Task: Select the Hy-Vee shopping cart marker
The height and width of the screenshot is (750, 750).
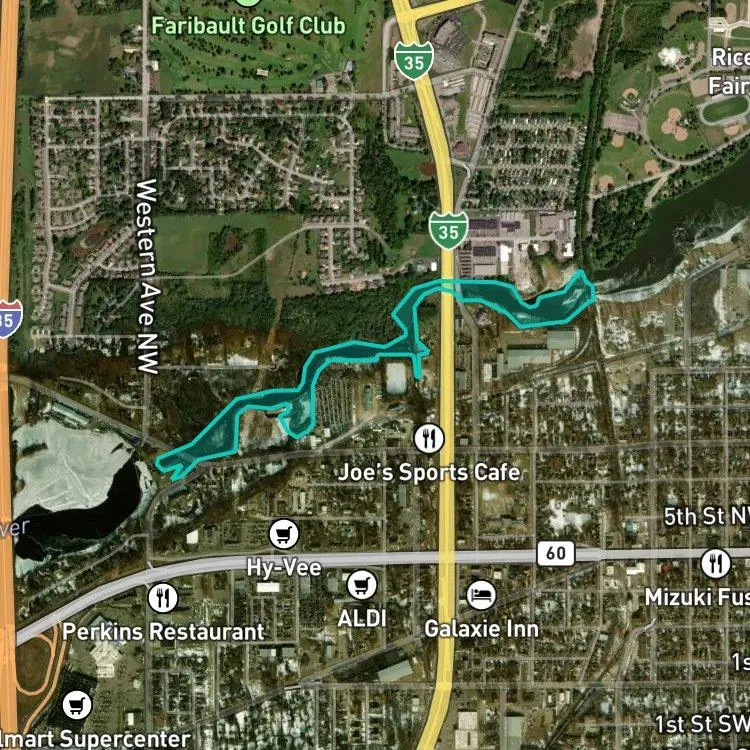Action: [284, 534]
